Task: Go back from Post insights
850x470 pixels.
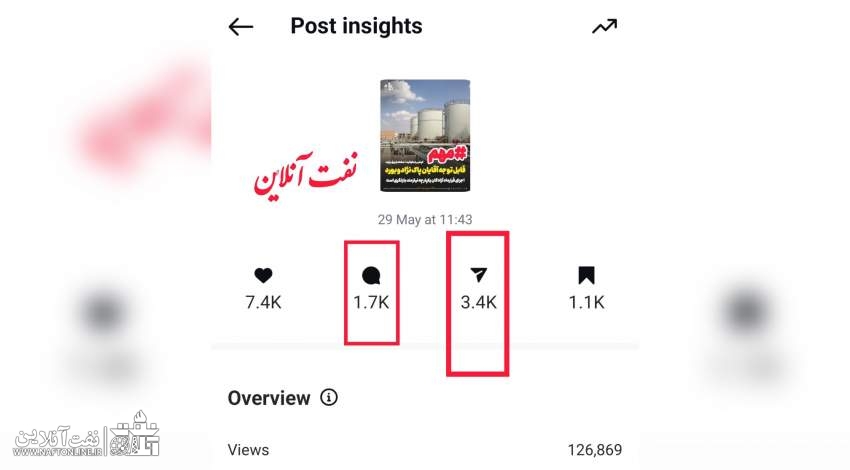Action: (x=241, y=27)
